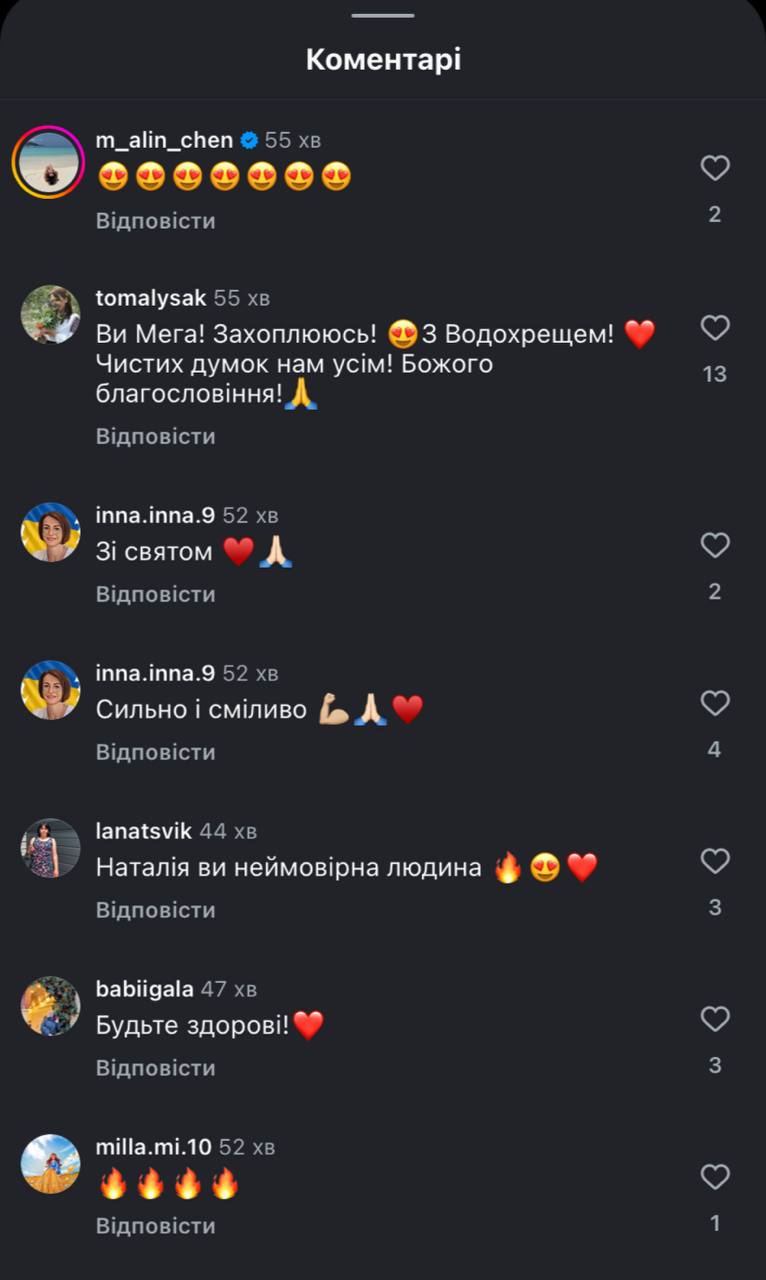Like lanatsvik's comment

click(714, 861)
